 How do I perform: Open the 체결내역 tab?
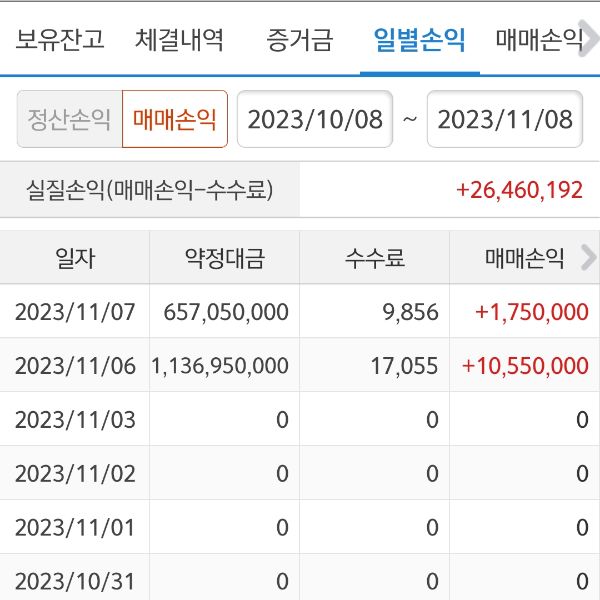(x=180, y=40)
